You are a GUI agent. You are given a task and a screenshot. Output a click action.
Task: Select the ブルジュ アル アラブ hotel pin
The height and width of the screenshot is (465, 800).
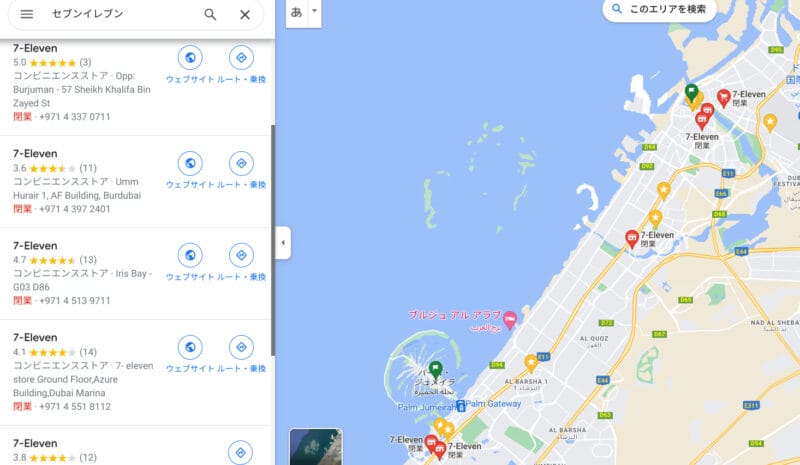tap(509, 320)
